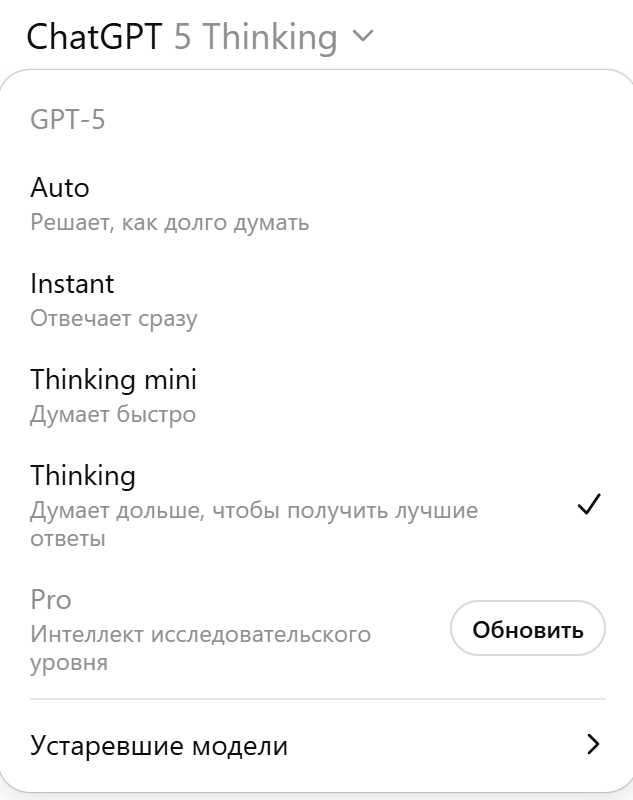Viewport: 633px width, 800px height.
Task: Select the checked Thinking option
Action: (x=254, y=506)
